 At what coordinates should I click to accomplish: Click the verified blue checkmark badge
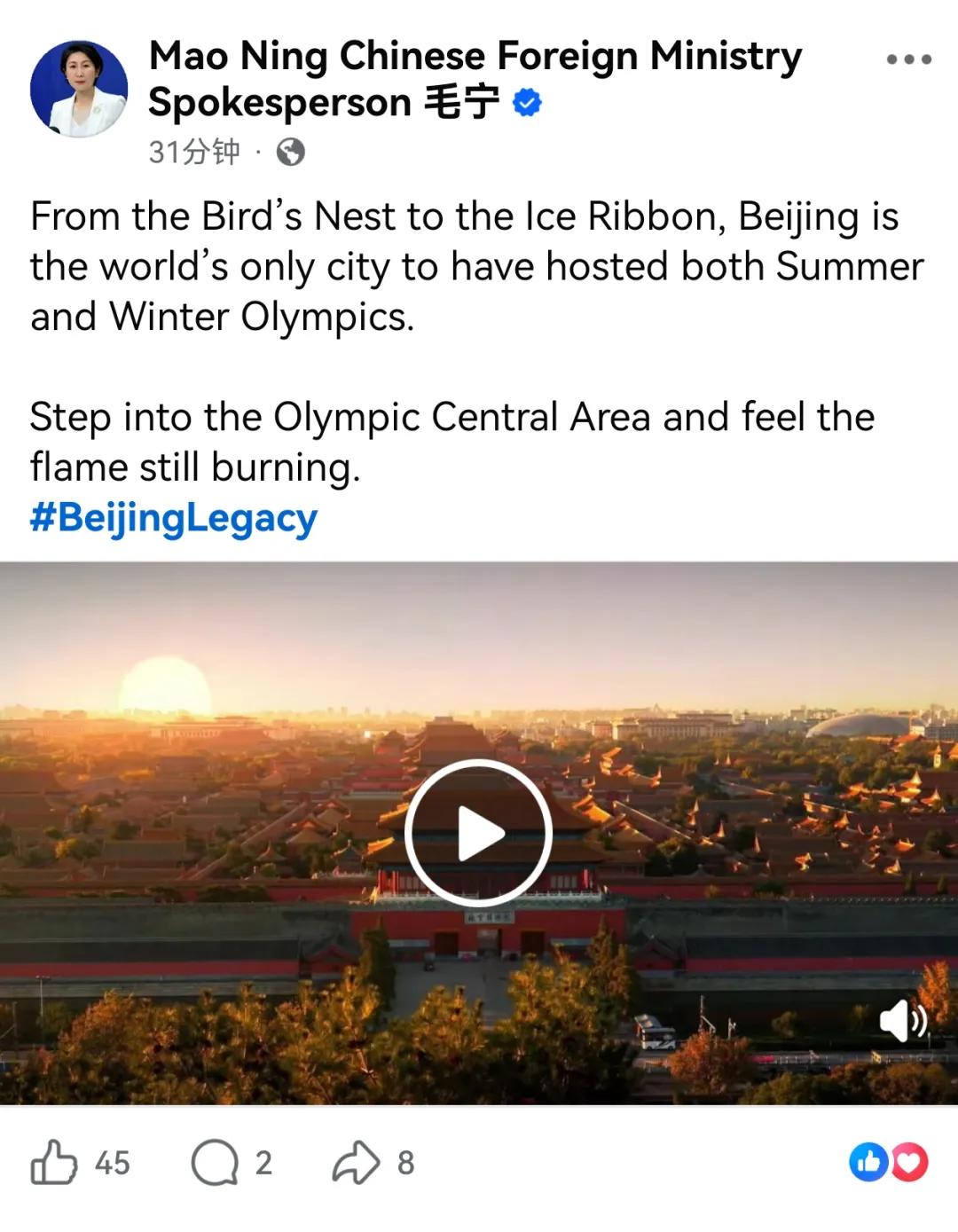527,102
